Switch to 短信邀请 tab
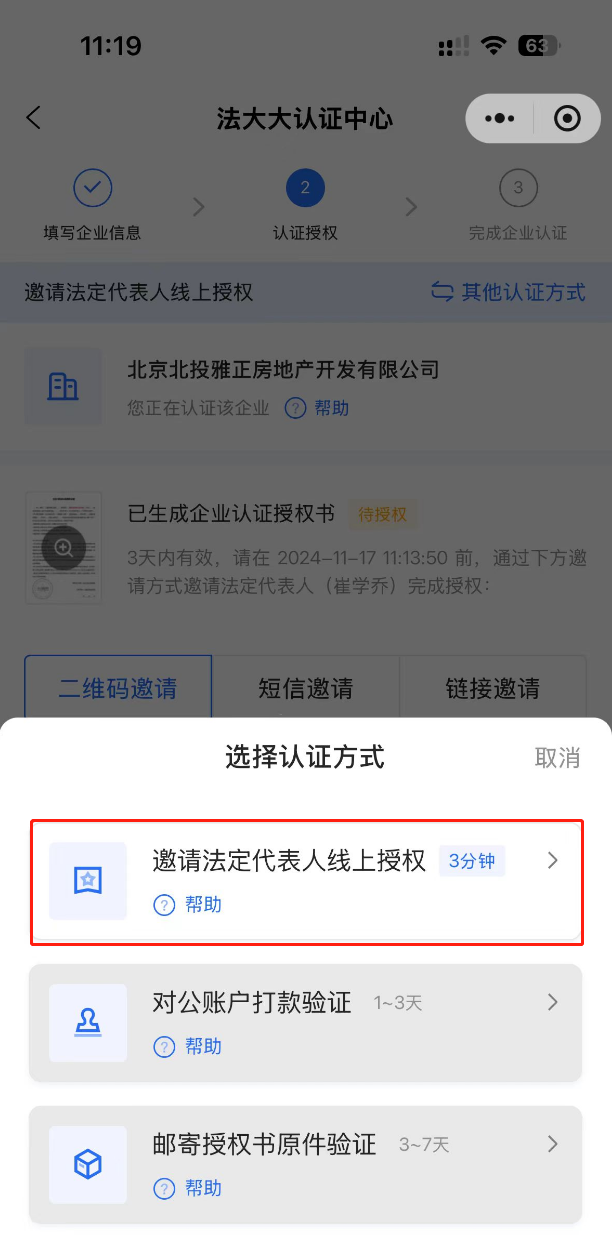Viewport: 612px width, 1237px height. tap(306, 688)
